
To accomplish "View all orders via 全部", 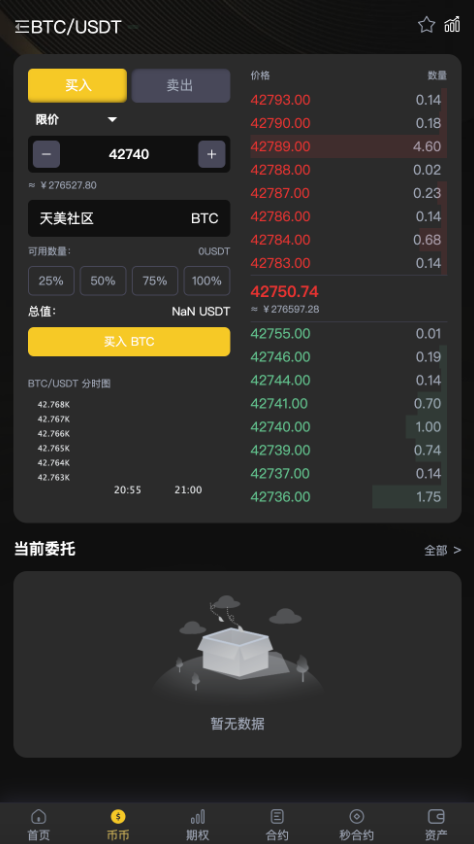I will point(442,550).
